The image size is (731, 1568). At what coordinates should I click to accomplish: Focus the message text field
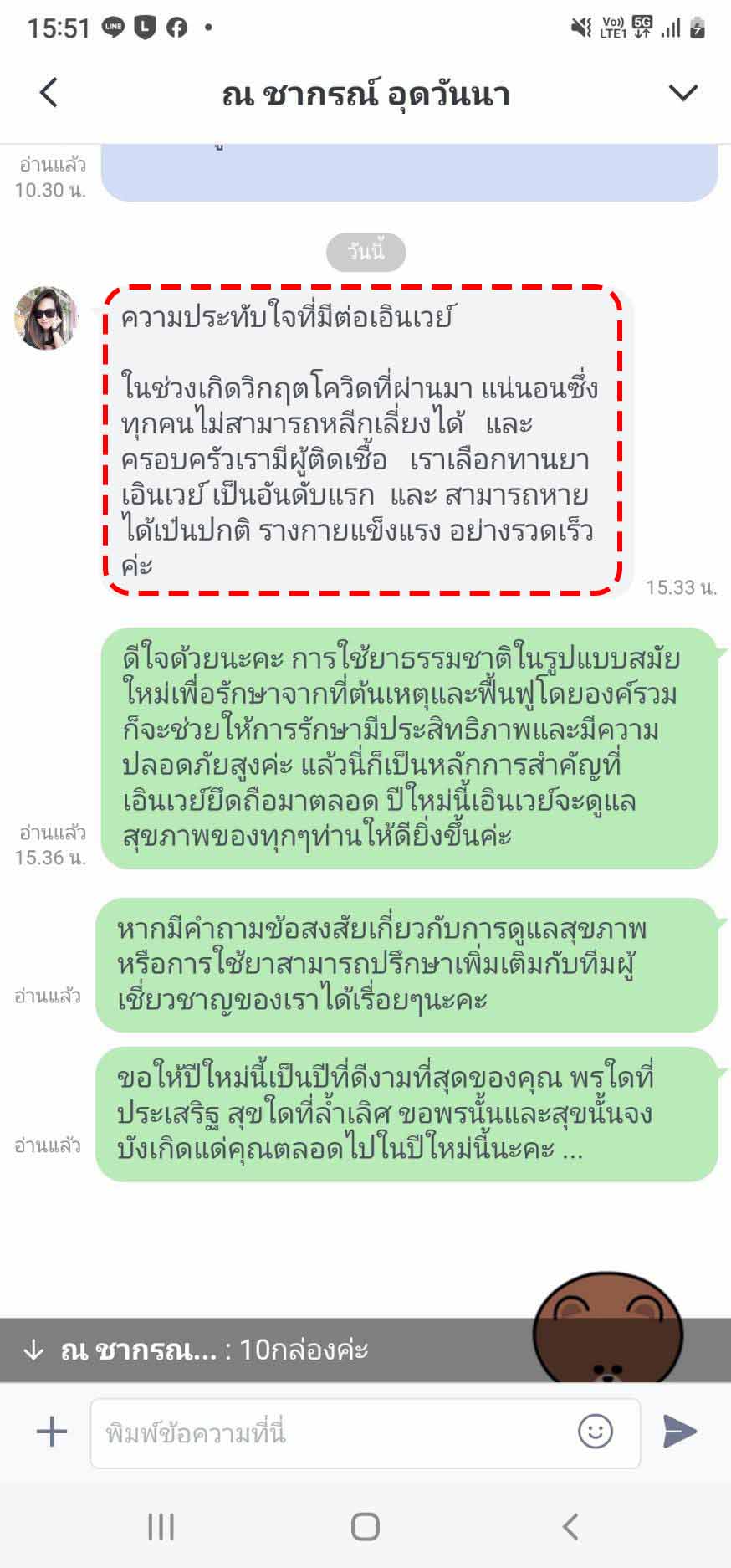[x=335, y=1432]
